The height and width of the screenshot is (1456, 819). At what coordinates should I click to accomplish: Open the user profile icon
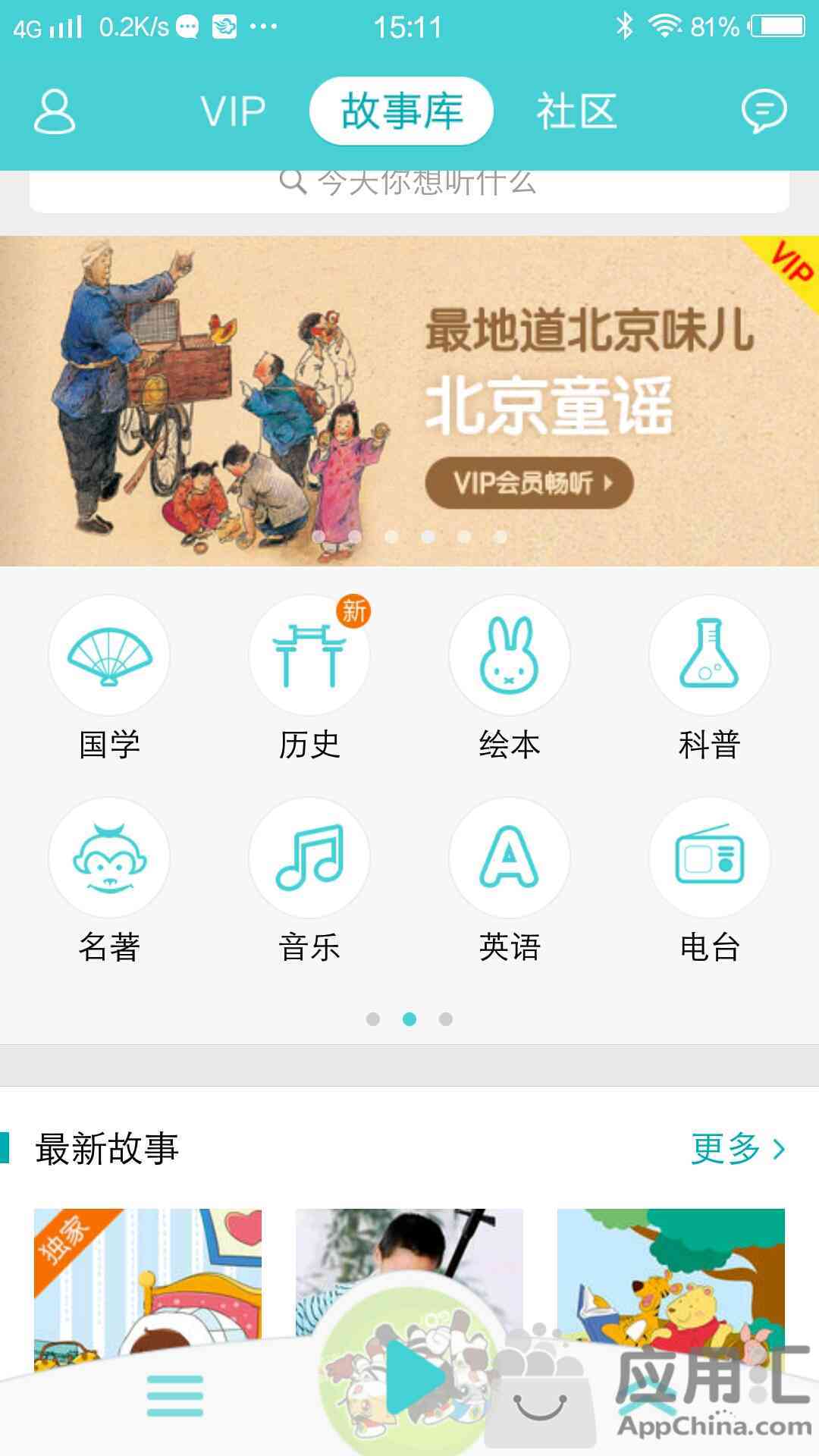coord(55,112)
